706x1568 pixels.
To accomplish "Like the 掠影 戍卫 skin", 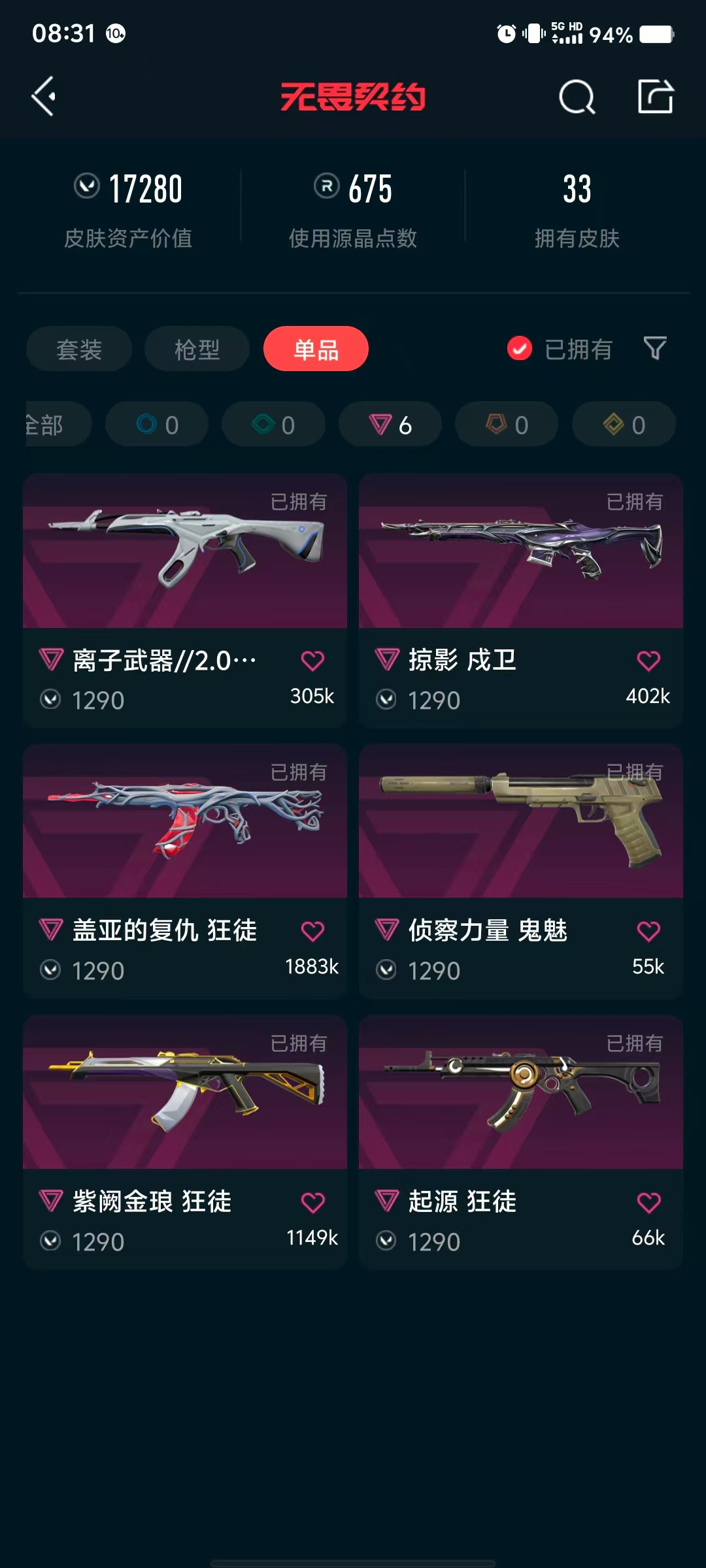I will [x=648, y=661].
